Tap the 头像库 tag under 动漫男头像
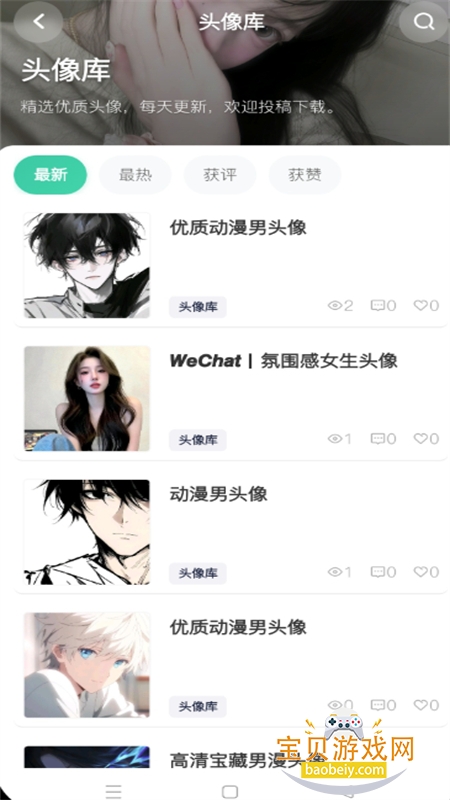The image size is (450, 800). tap(198, 573)
